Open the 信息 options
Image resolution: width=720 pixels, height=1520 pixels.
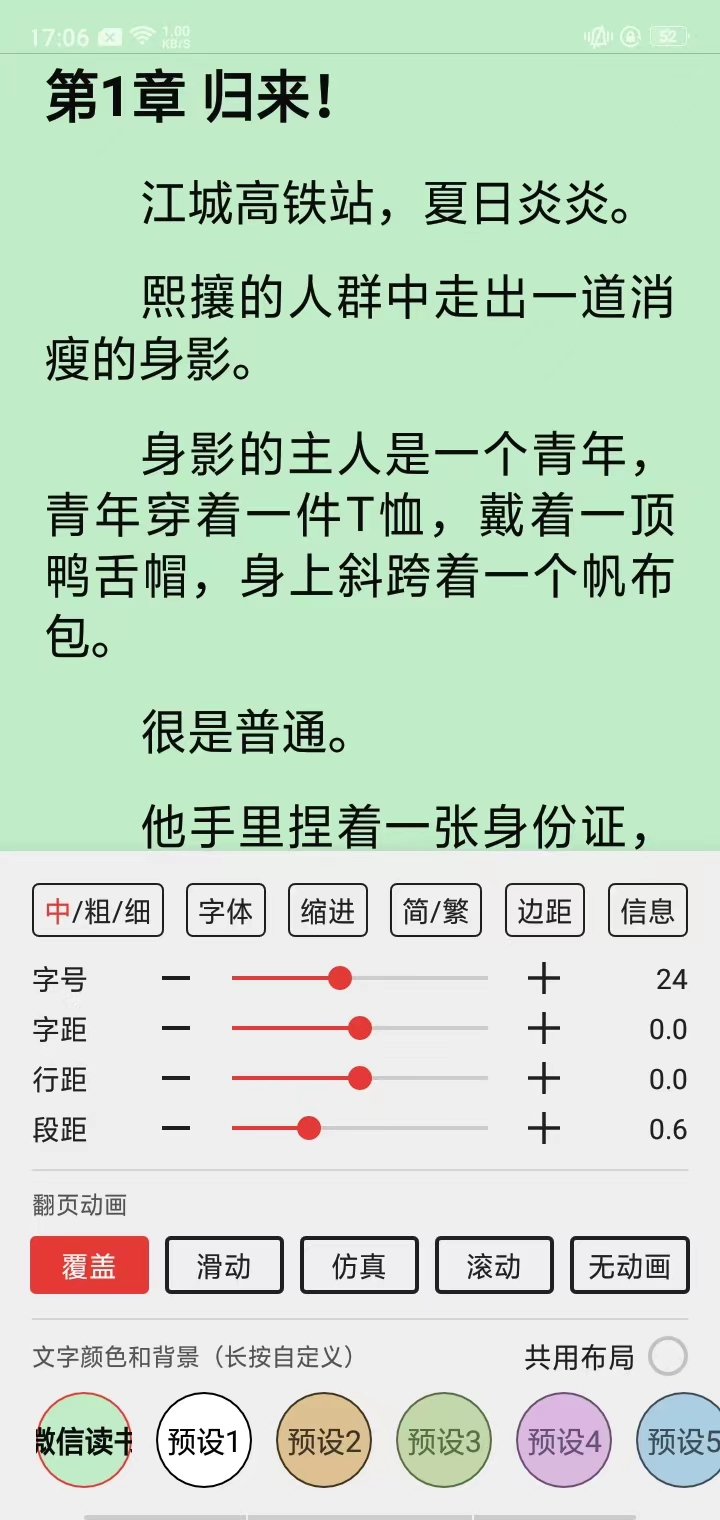tap(647, 910)
